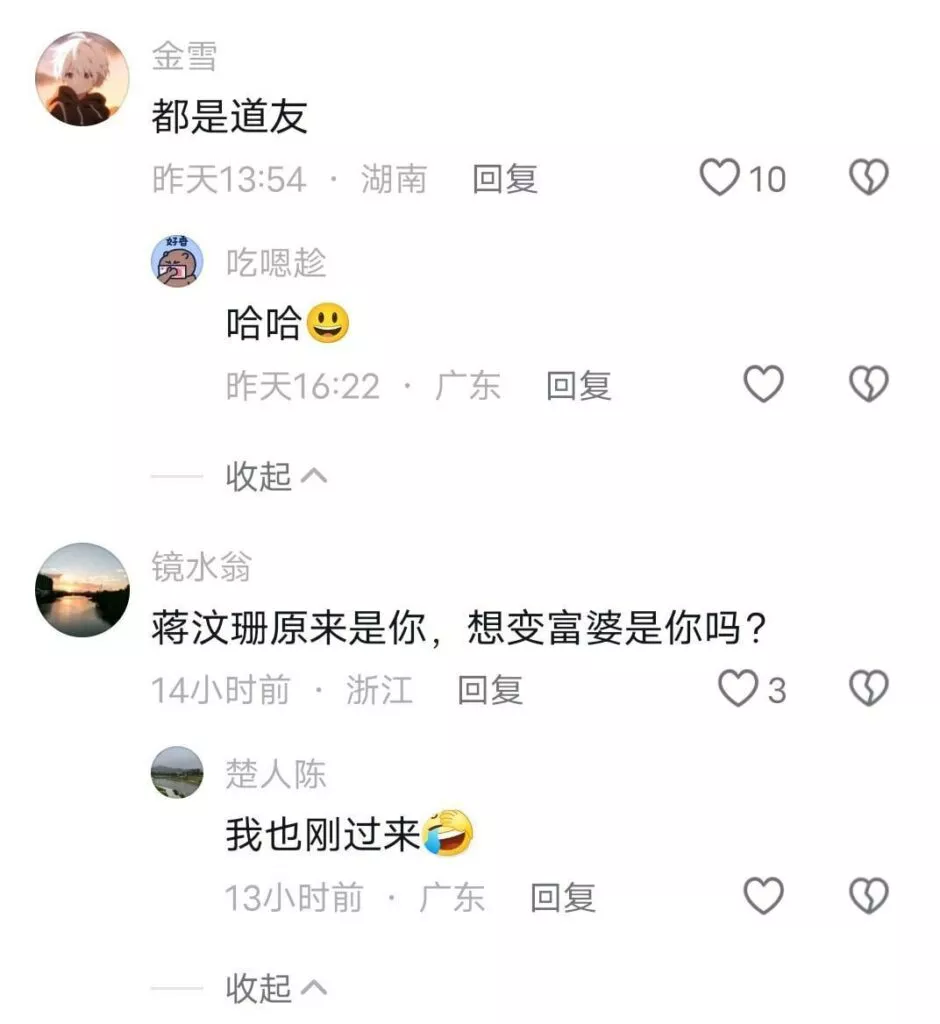Open 金雪's profile avatar
The height and width of the screenshot is (1024, 940).
[82, 79]
